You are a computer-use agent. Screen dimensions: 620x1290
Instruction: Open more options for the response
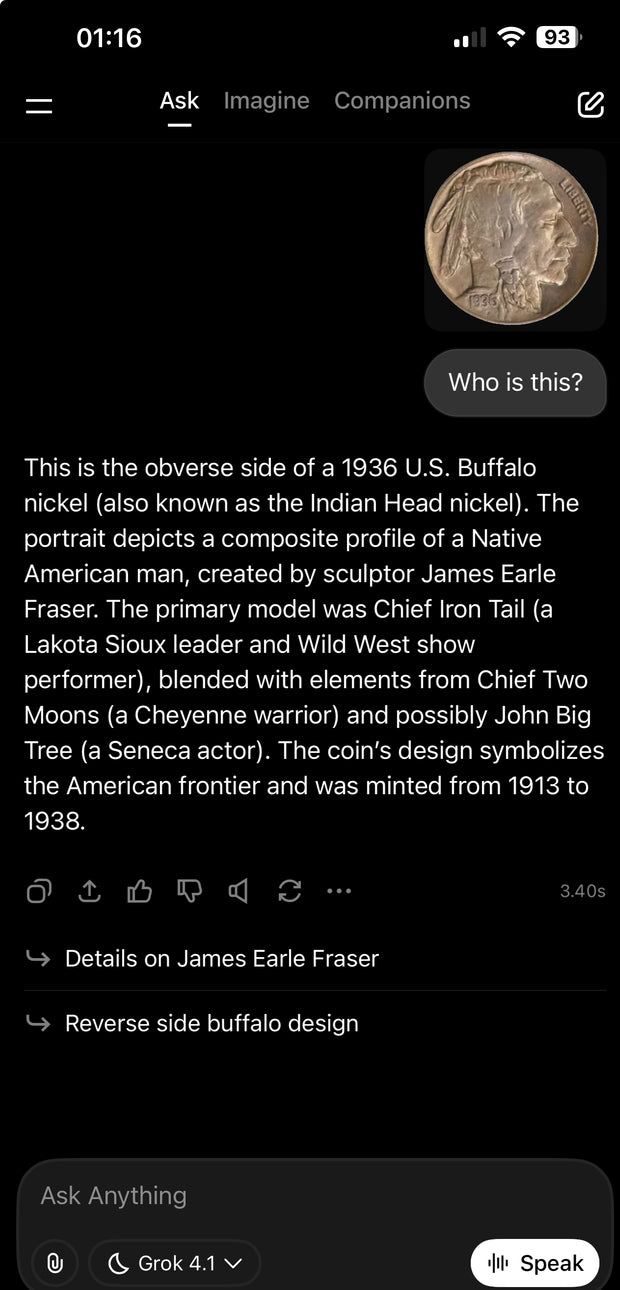(339, 890)
